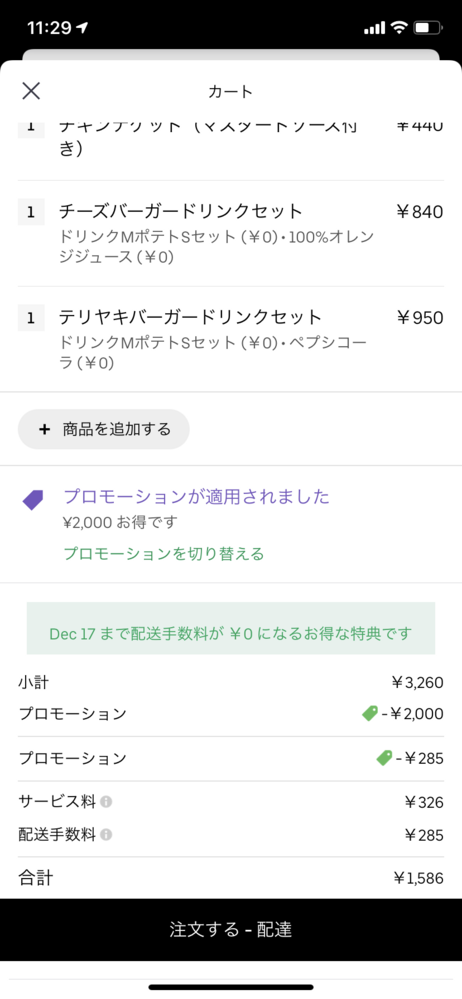
Task: Show the サービス料 info icon details
Action: [x=106, y=801]
